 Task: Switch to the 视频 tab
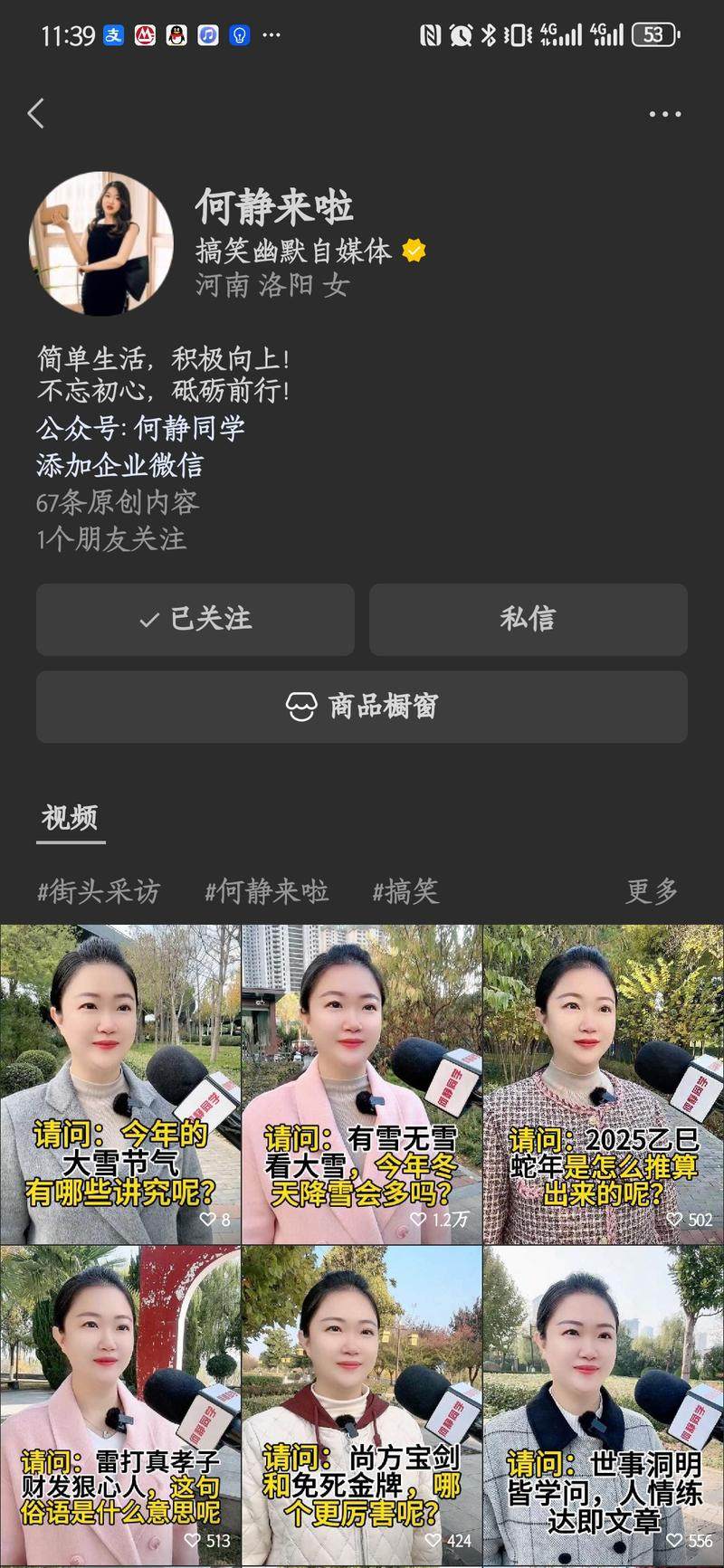coord(70,818)
